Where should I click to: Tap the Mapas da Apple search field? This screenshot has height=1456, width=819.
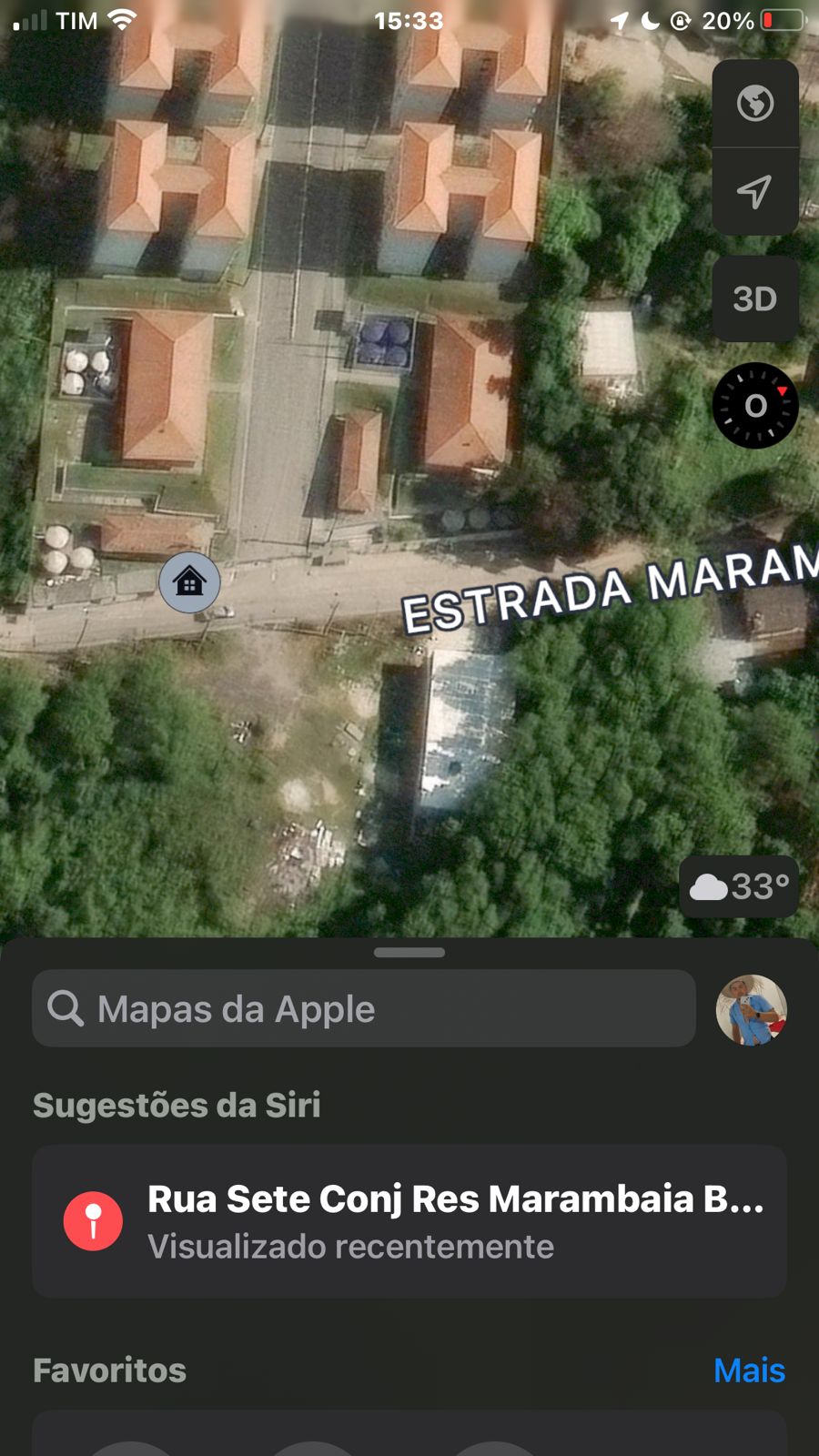coord(364,1008)
